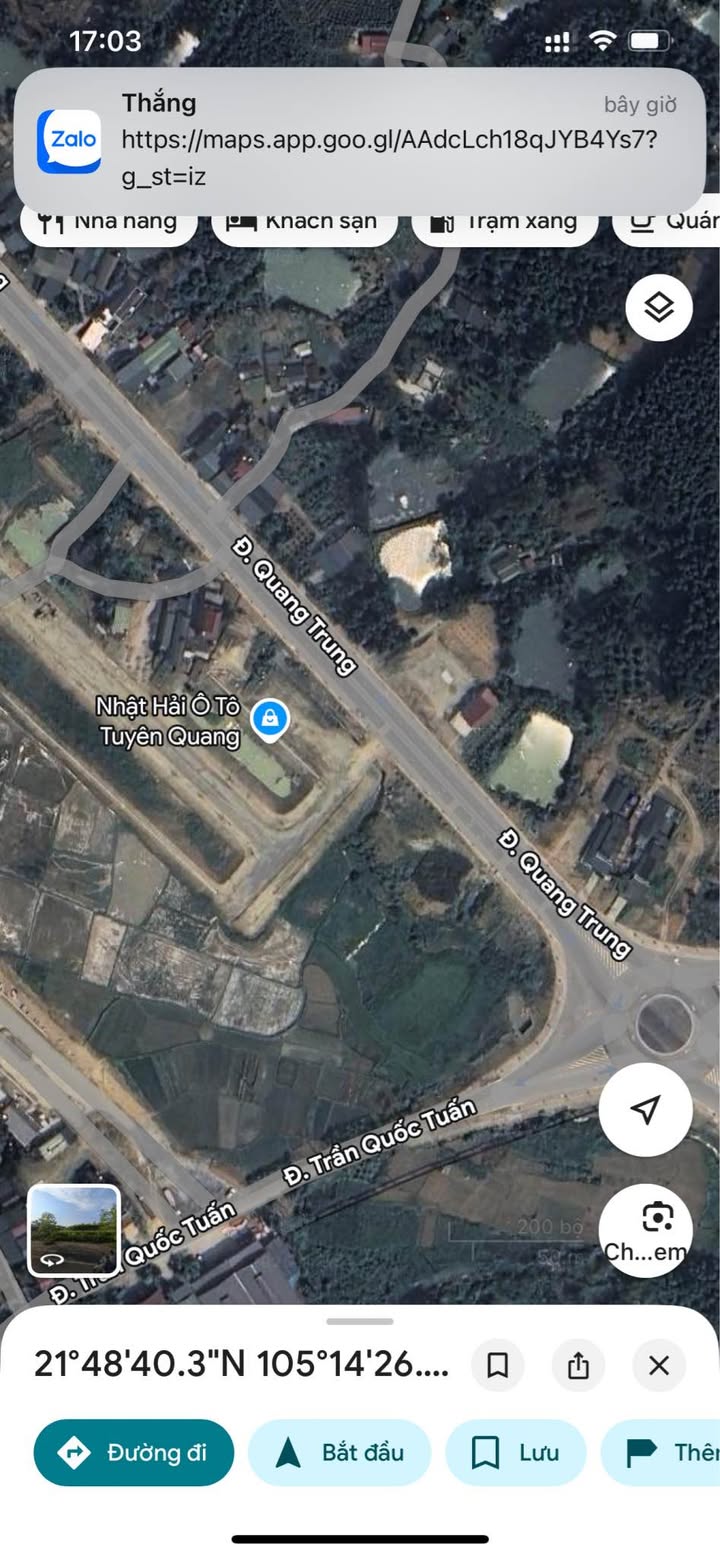This screenshot has height=1557, width=720.
Task: Center the map on my location
Action: coord(646,1109)
